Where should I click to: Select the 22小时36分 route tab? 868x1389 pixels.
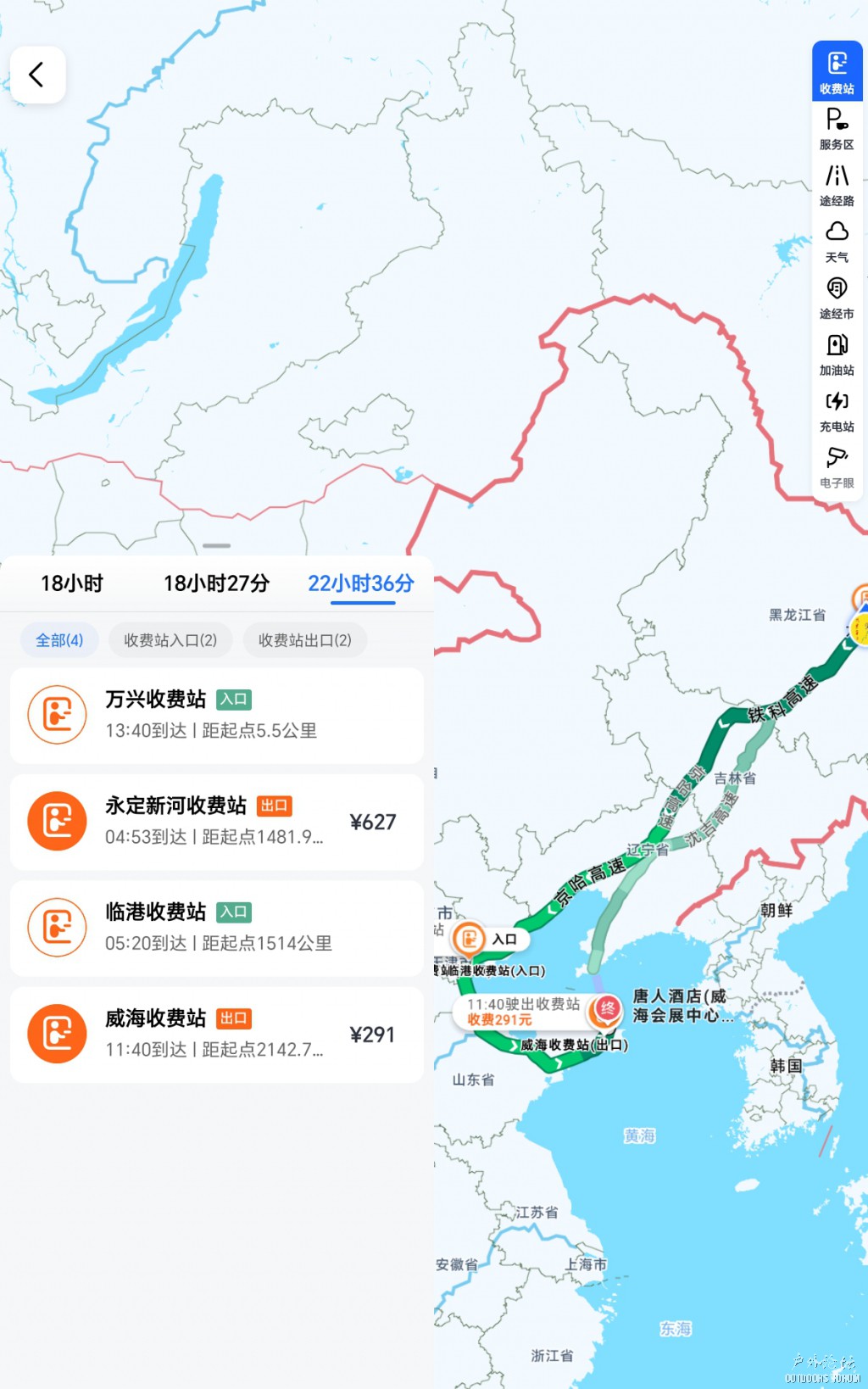click(361, 583)
